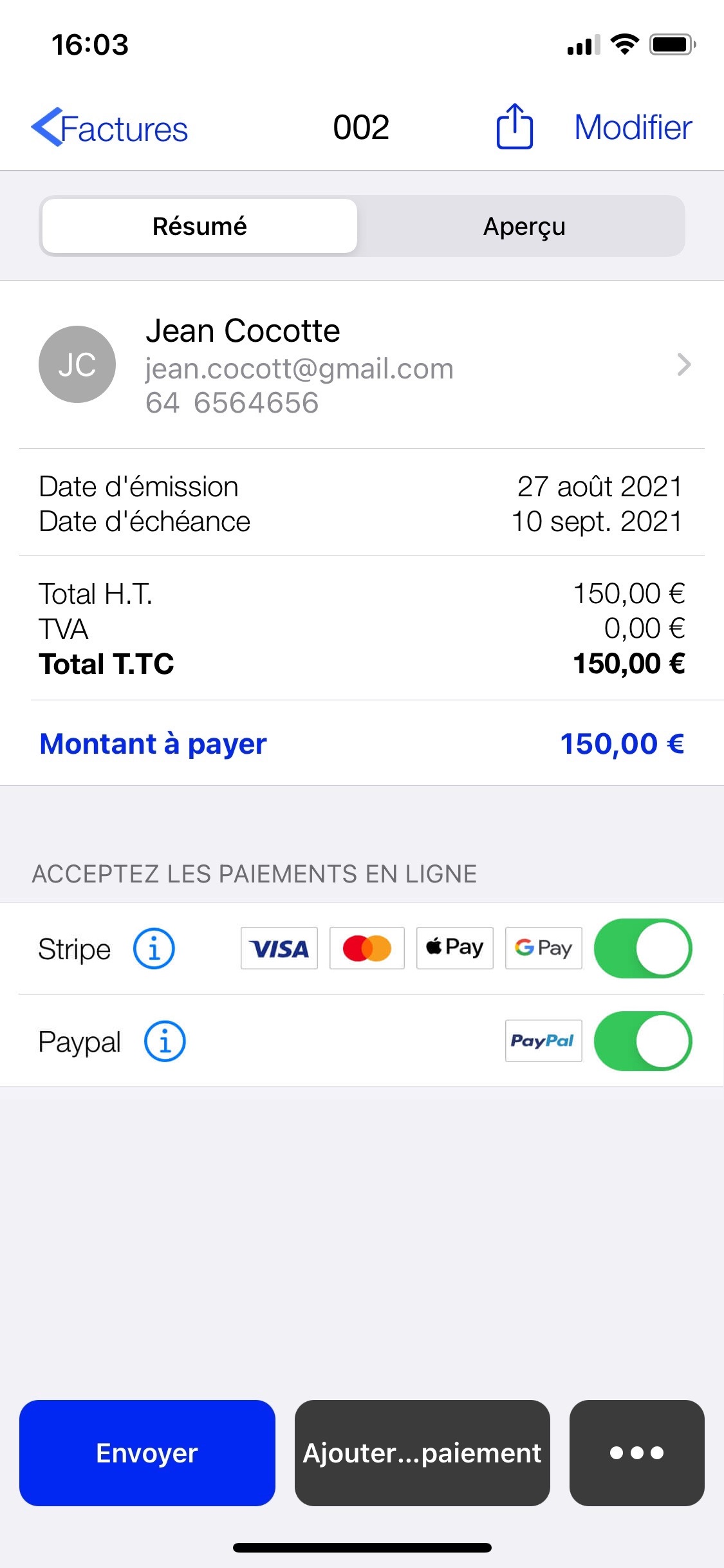724x1568 pixels.
Task: Show Stripe info
Action: [154, 949]
